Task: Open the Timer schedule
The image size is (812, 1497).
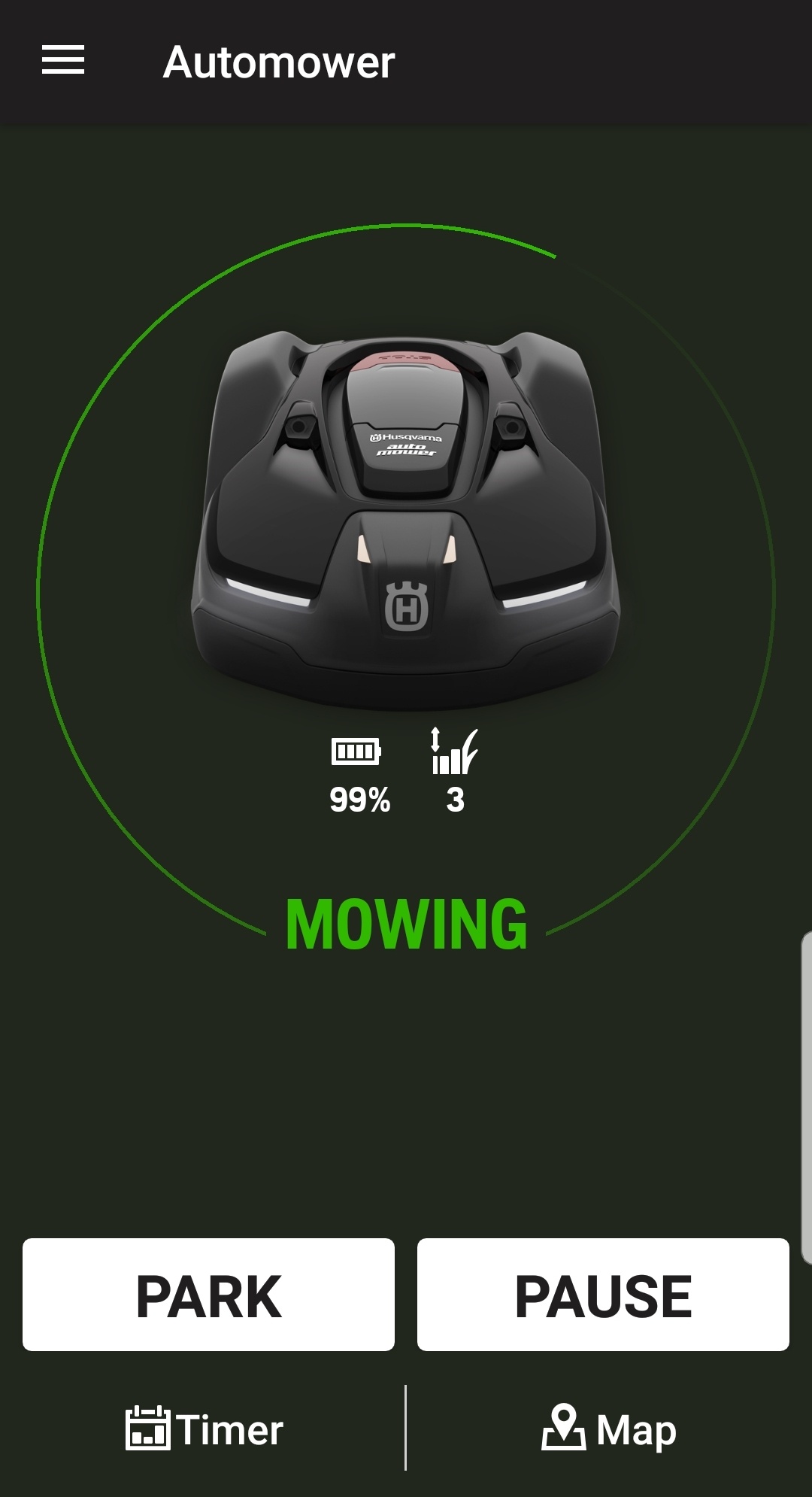Action: point(205,1429)
